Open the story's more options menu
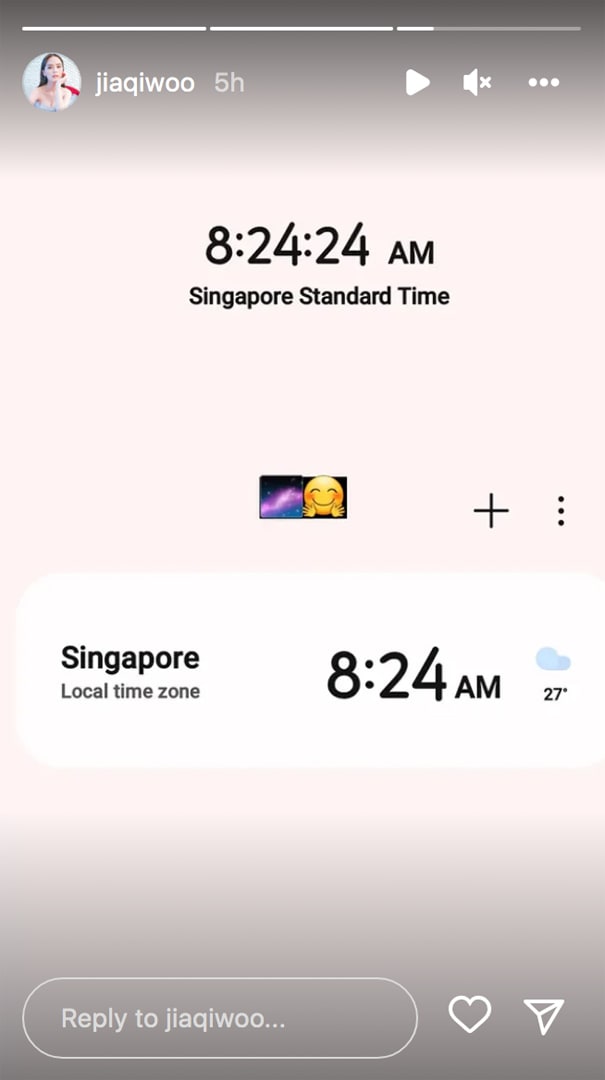This screenshot has width=605, height=1080. 543,82
